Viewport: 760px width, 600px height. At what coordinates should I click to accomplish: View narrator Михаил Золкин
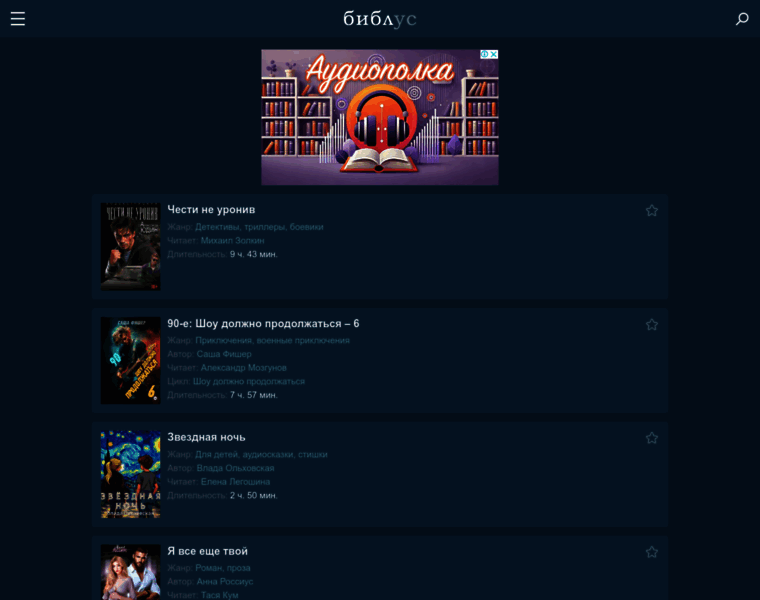point(232,241)
